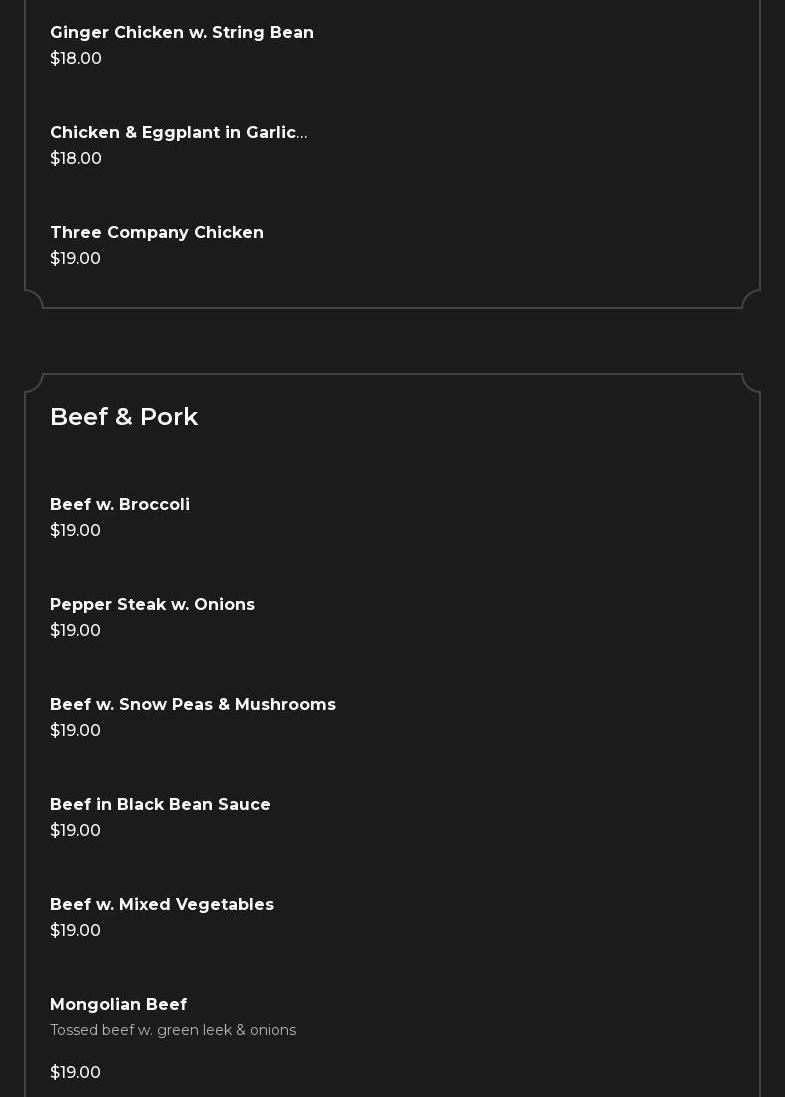View Mongolian Beef details
785x1097 pixels.
(x=118, y=1005)
